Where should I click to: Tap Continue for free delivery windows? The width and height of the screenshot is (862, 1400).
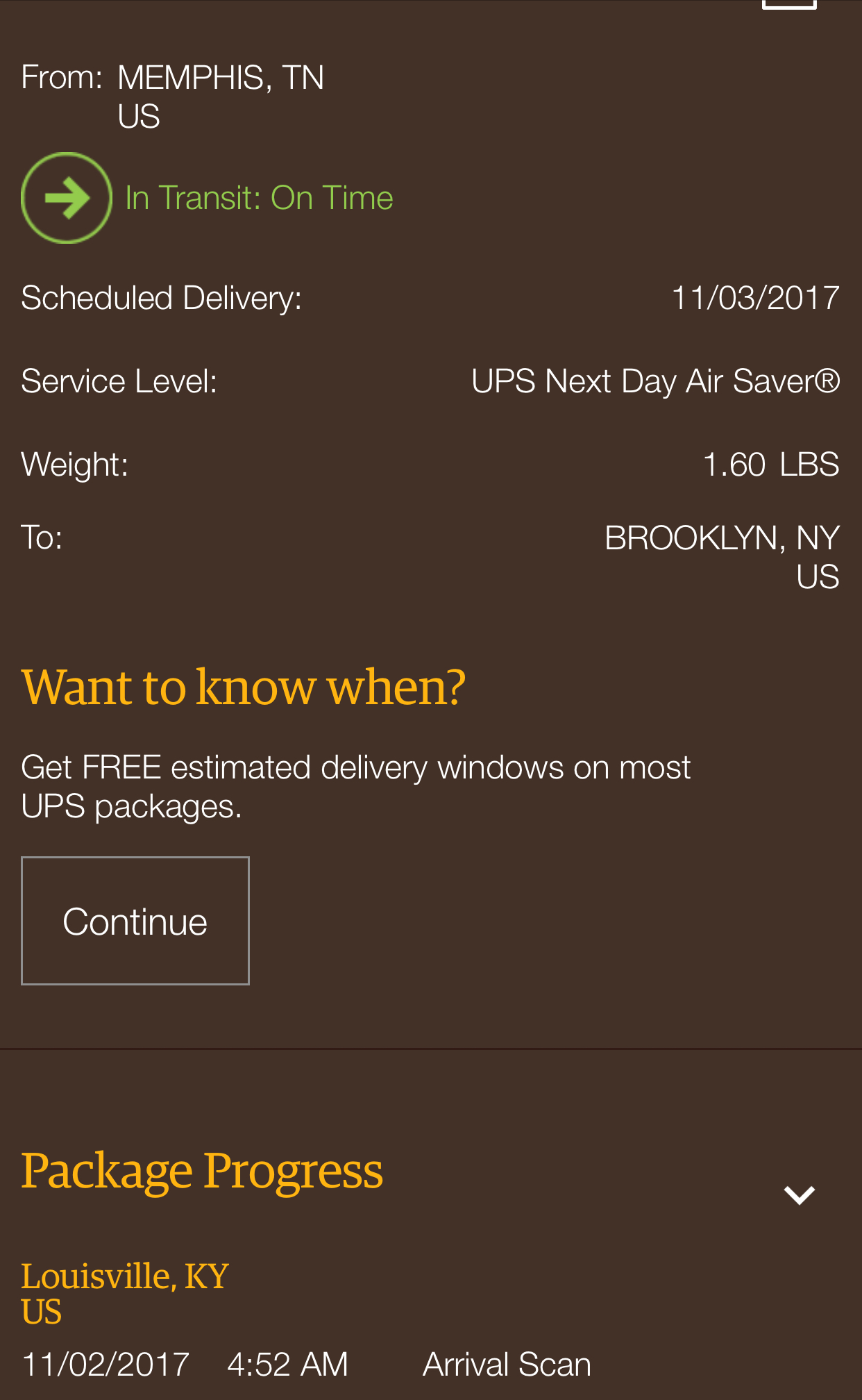tap(135, 921)
